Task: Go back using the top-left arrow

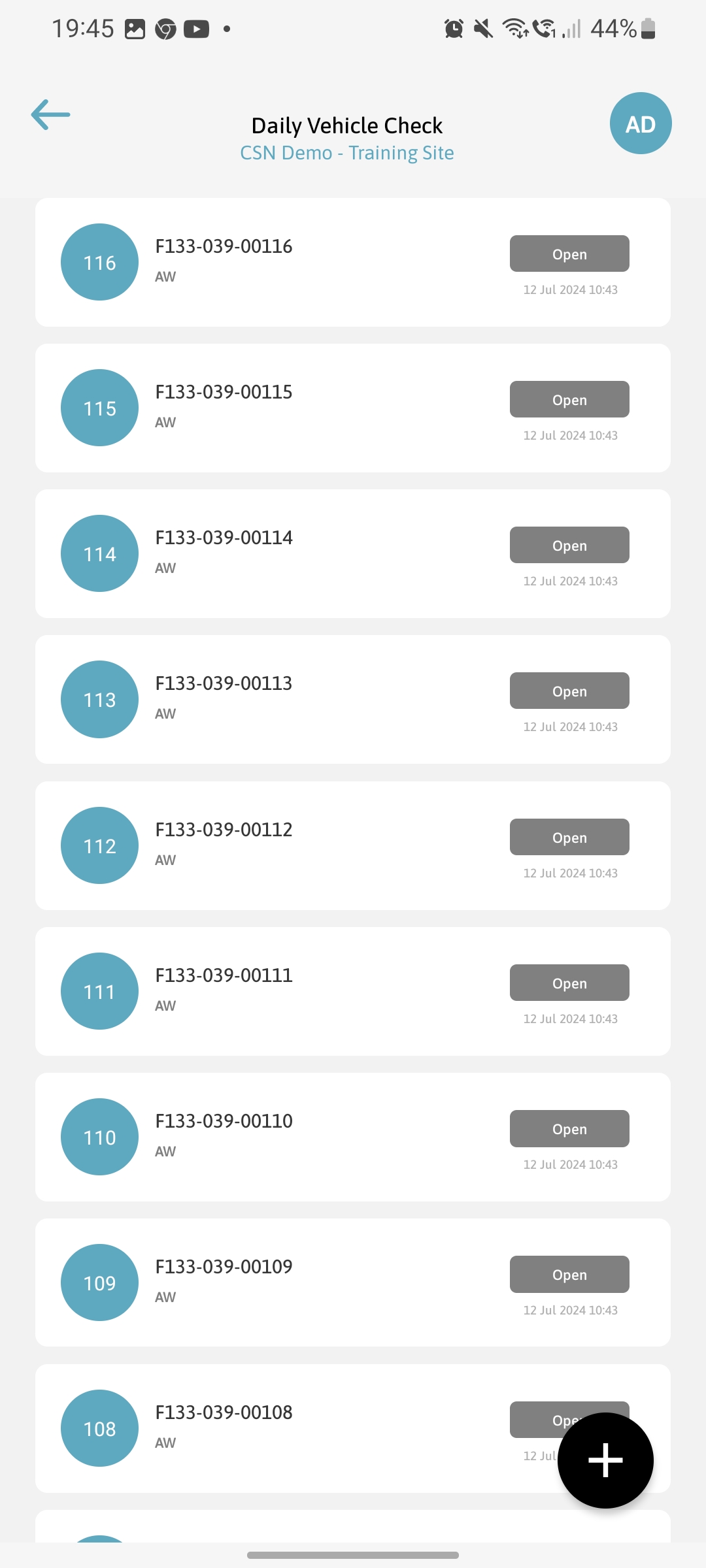Action: (50, 115)
